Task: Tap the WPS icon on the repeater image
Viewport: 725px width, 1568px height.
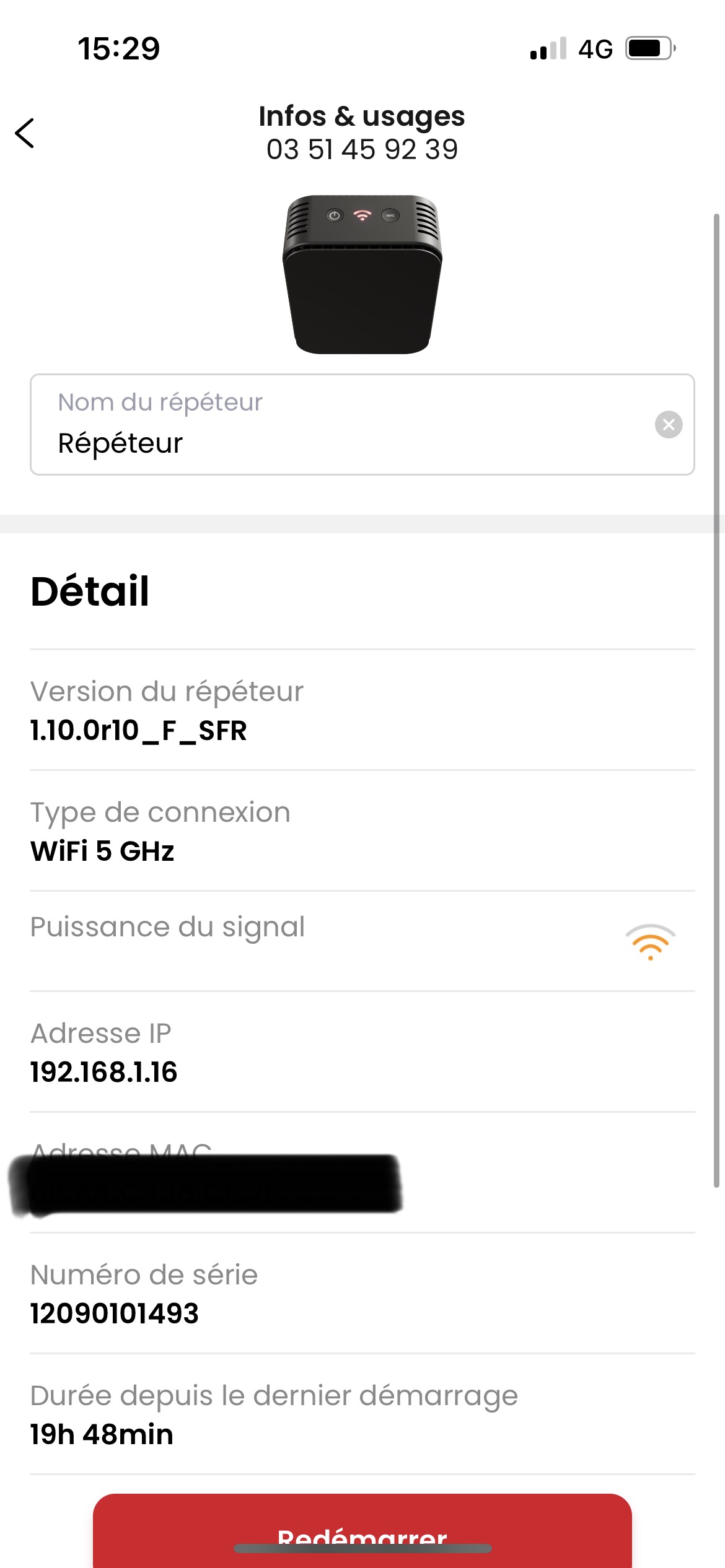Action: coord(390,215)
